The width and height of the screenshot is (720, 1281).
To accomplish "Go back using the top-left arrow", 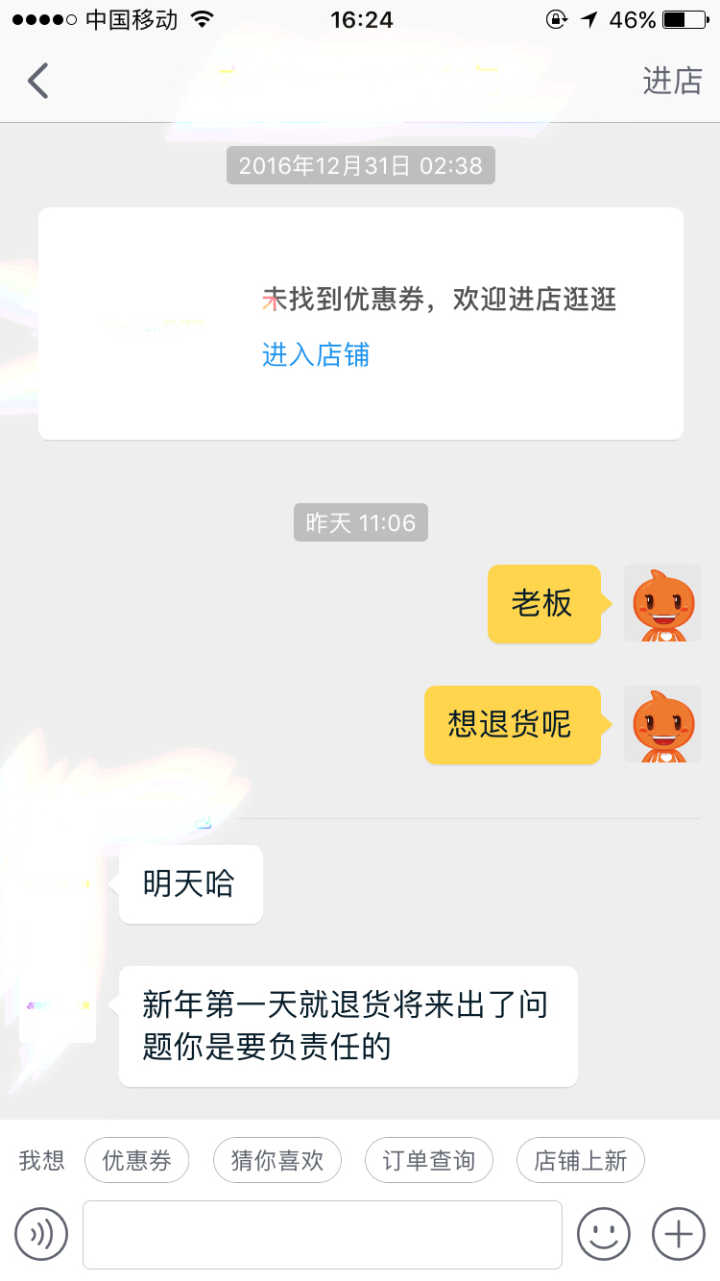I will [x=38, y=81].
